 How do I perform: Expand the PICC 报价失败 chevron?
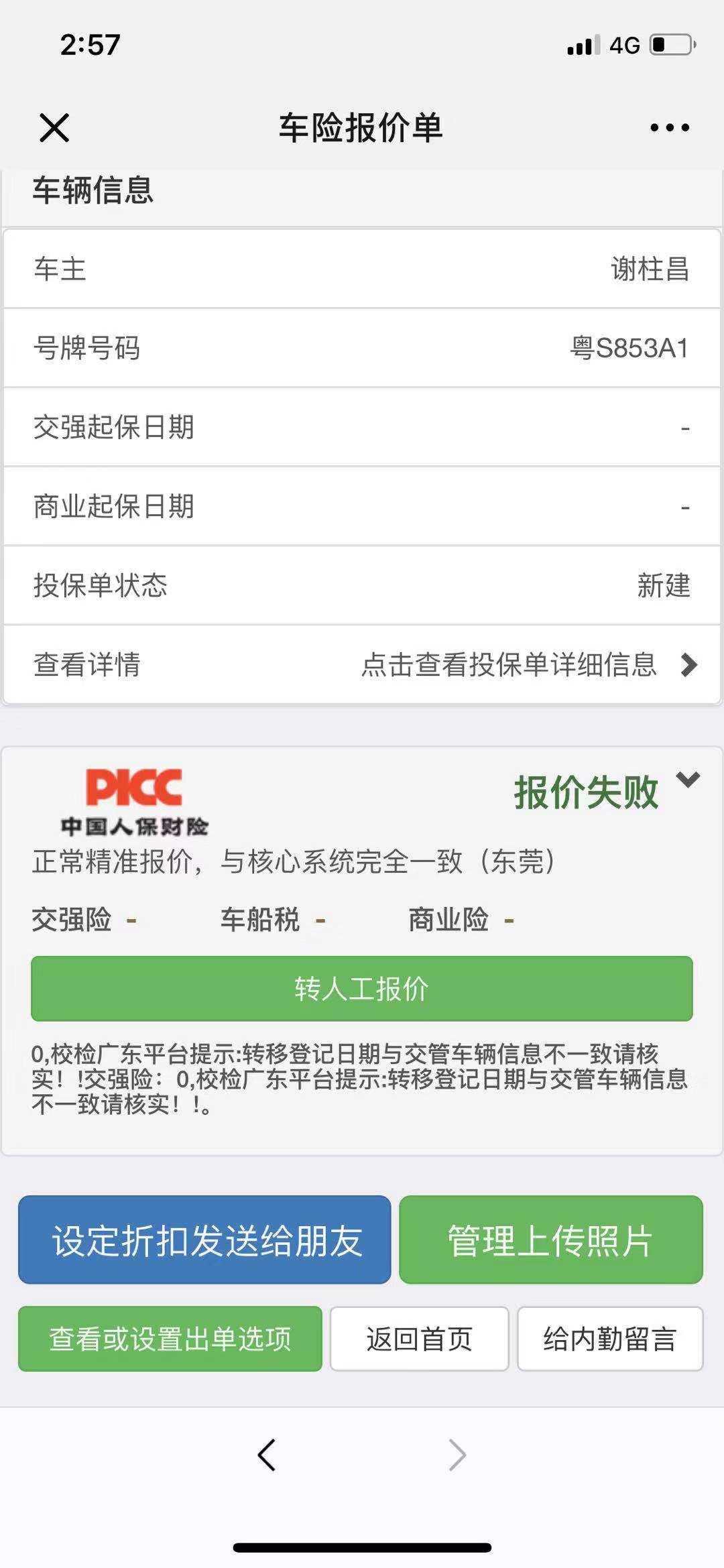click(x=688, y=779)
